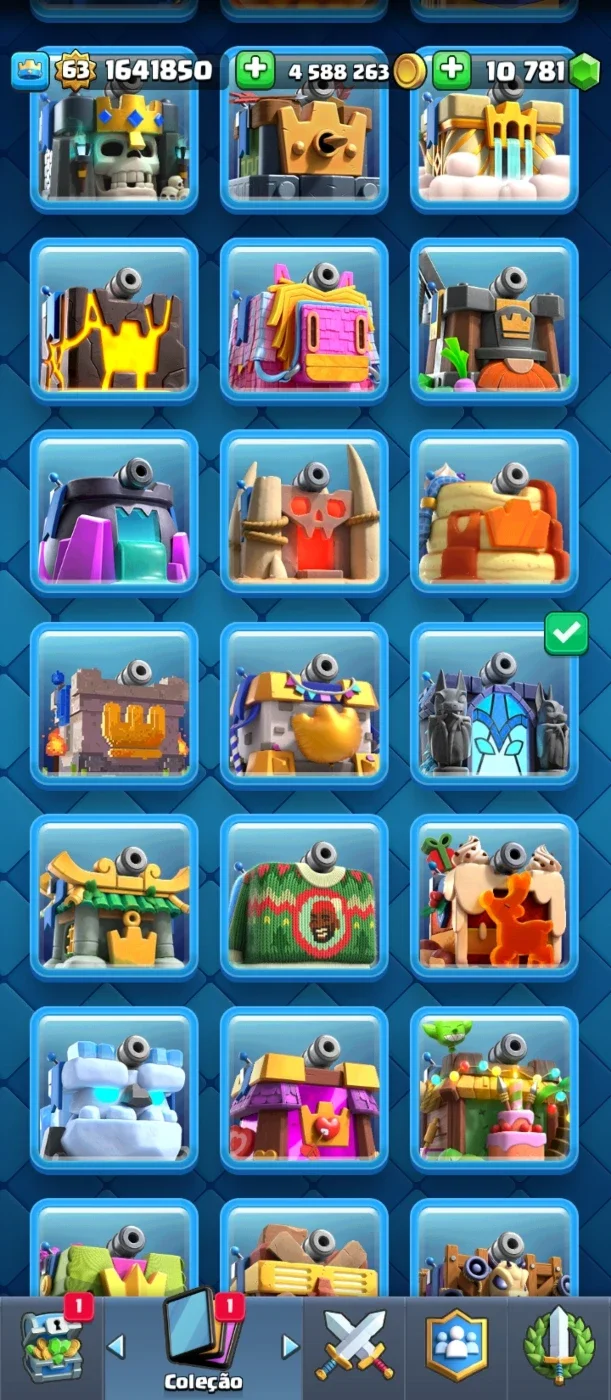Switch to the battle crossed-swords tab

(354, 1345)
